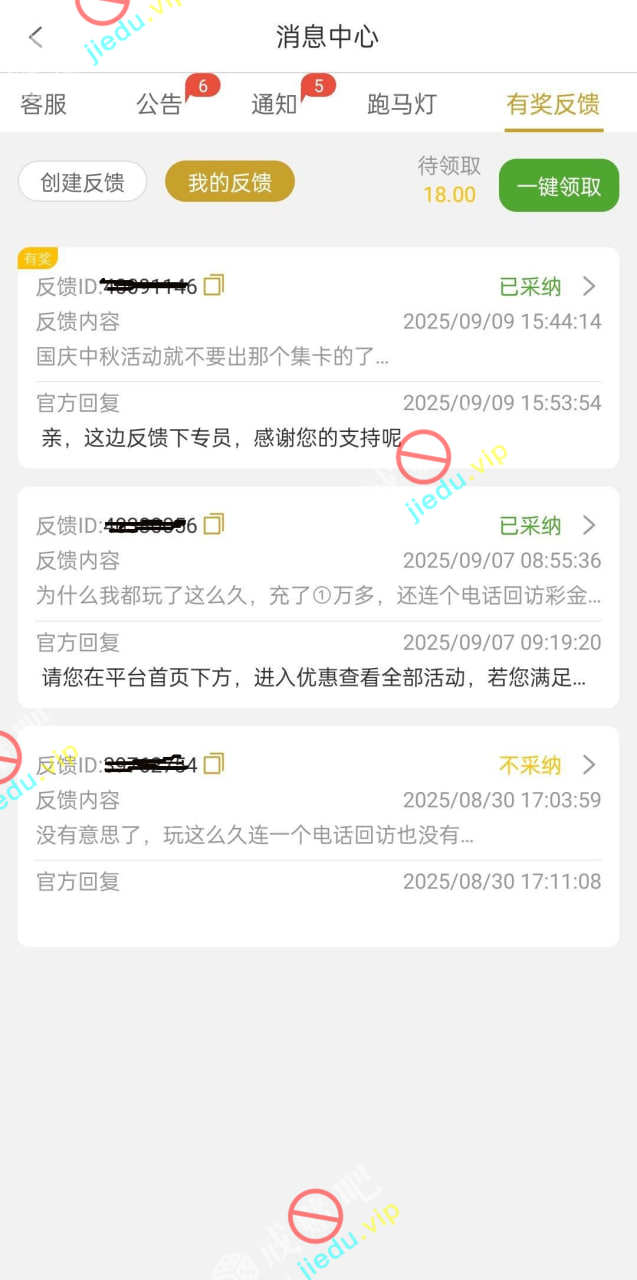Copy feedback ID dated 2025/09/07

click(214, 525)
